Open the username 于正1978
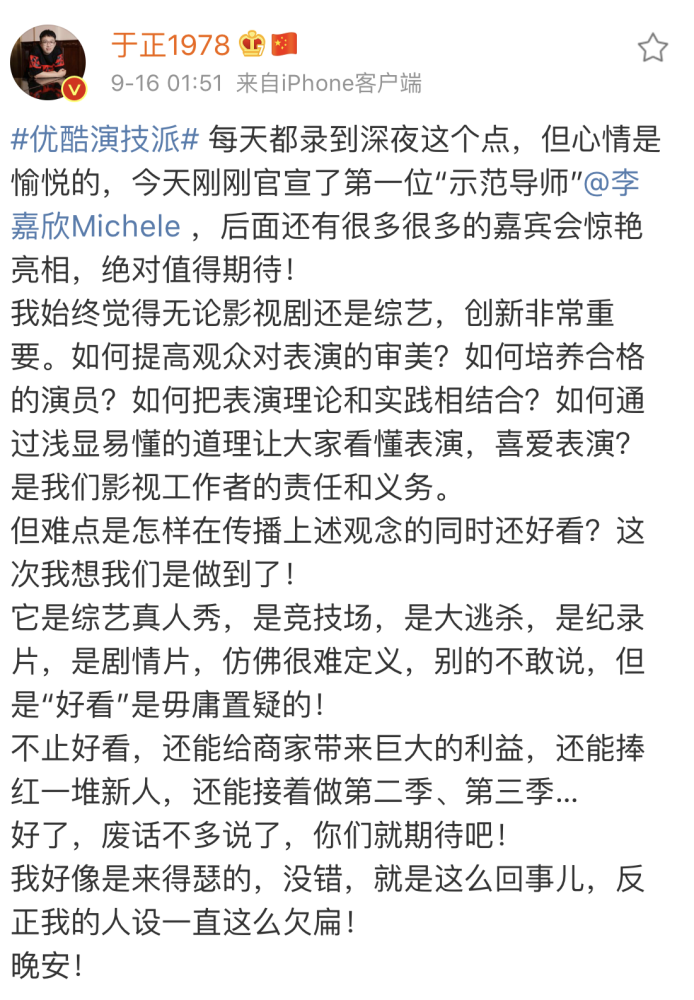 click(x=170, y=45)
